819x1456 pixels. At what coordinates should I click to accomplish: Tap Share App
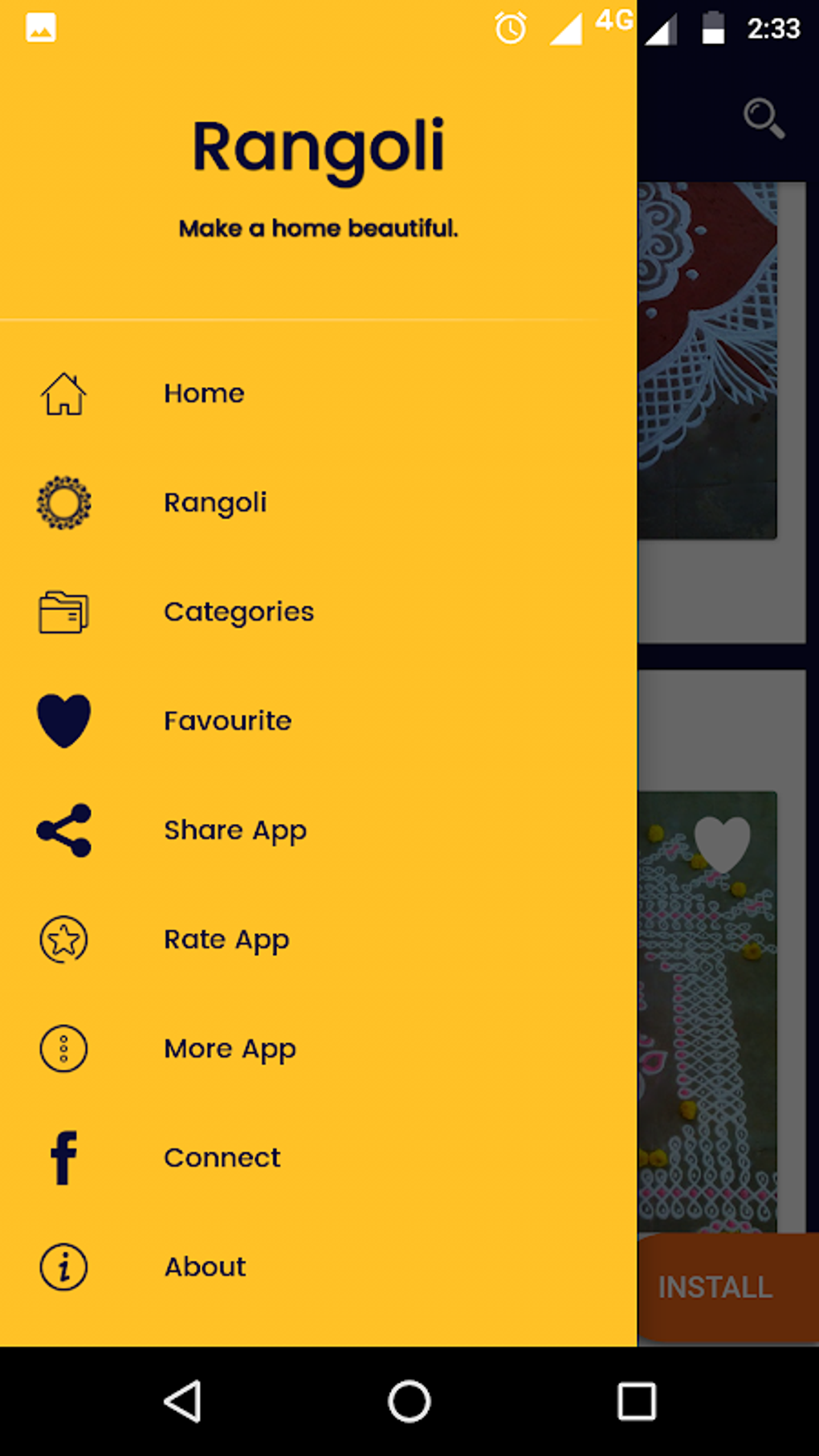pyautogui.click(x=318, y=830)
